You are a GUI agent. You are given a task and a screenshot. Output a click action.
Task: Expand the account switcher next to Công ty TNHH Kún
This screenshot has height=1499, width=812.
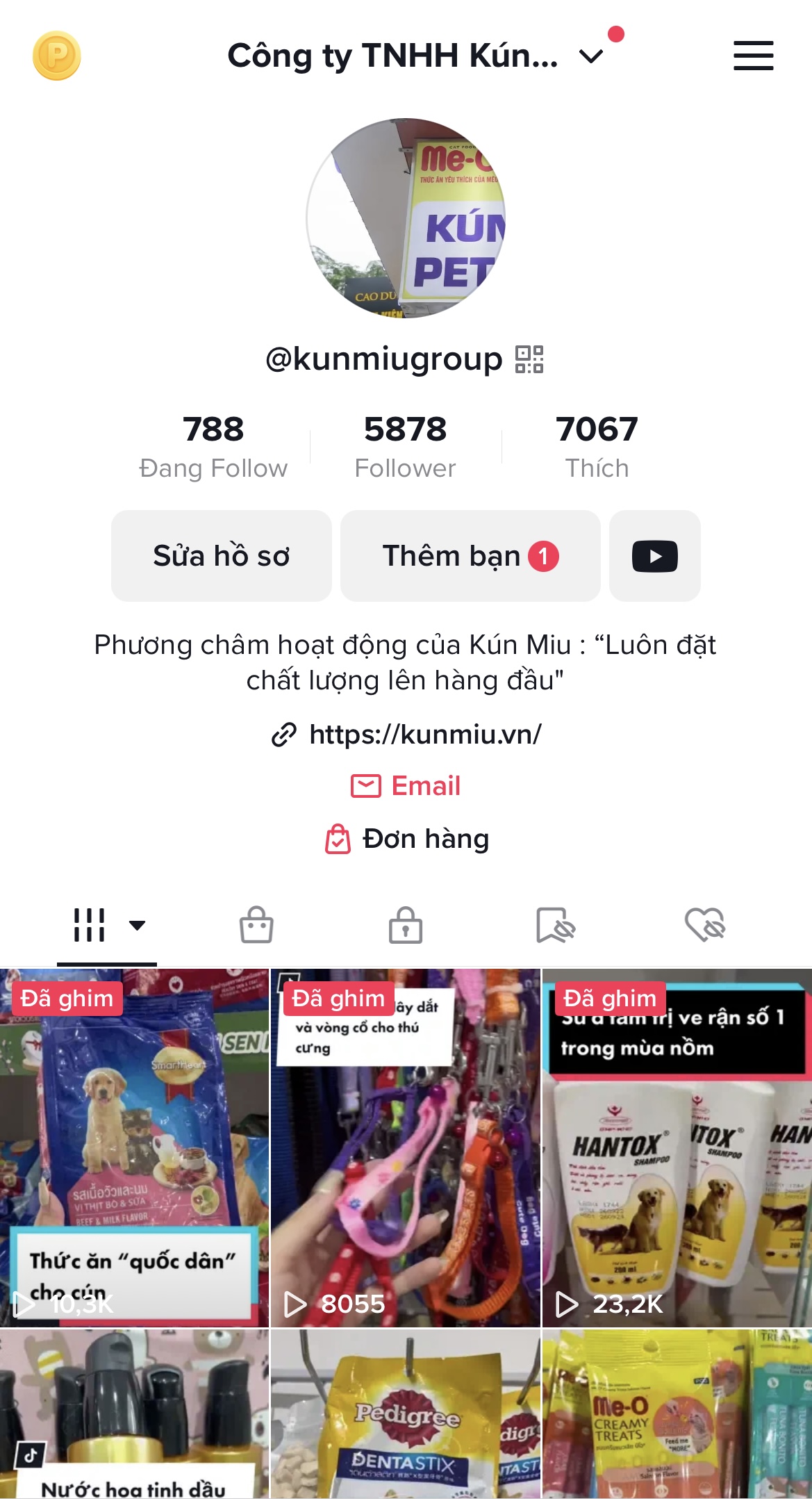point(589,56)
